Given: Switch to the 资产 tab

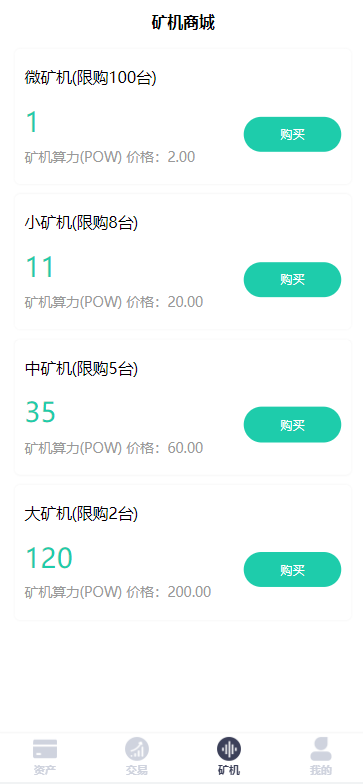Looking at the screenshot, I should (45, 756).
